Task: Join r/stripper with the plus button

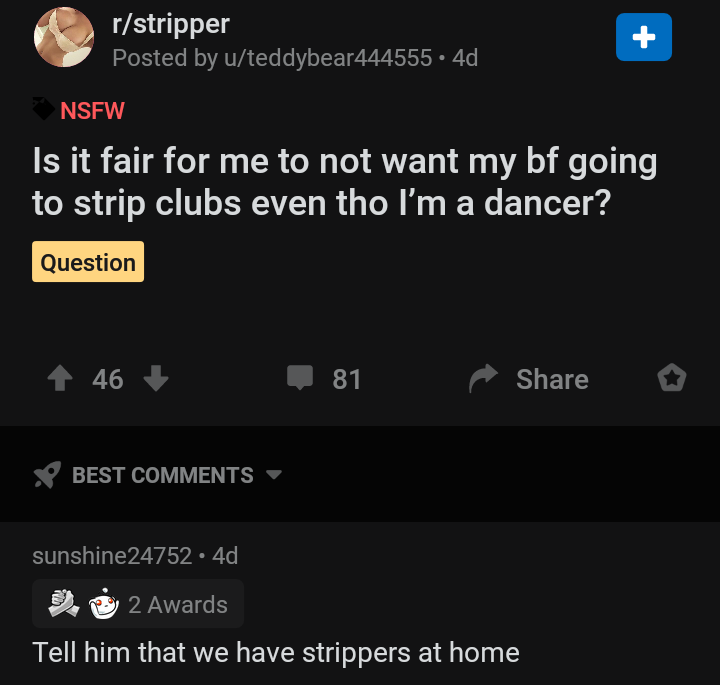Action: 643,38
